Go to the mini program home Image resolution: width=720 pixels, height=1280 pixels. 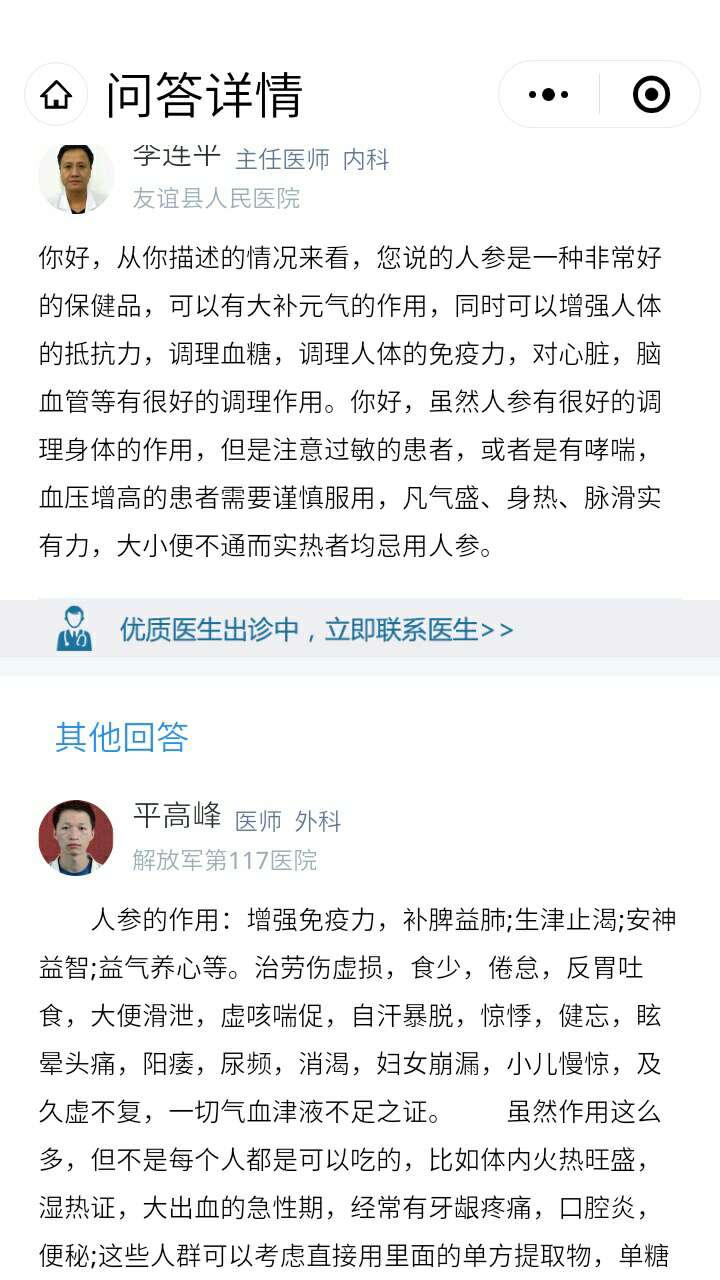[57, 95]
